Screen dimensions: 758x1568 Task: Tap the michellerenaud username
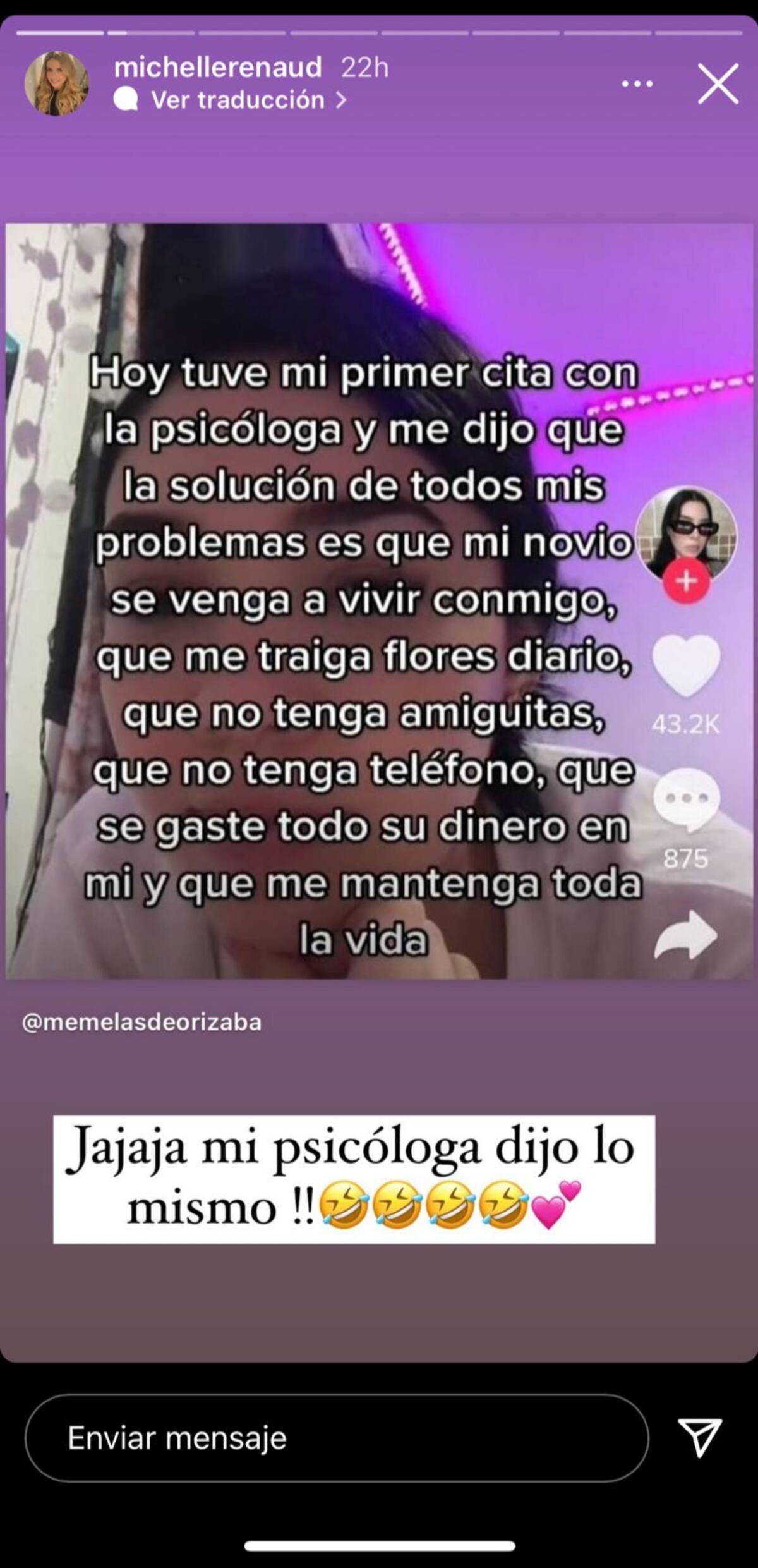(218, 67)
